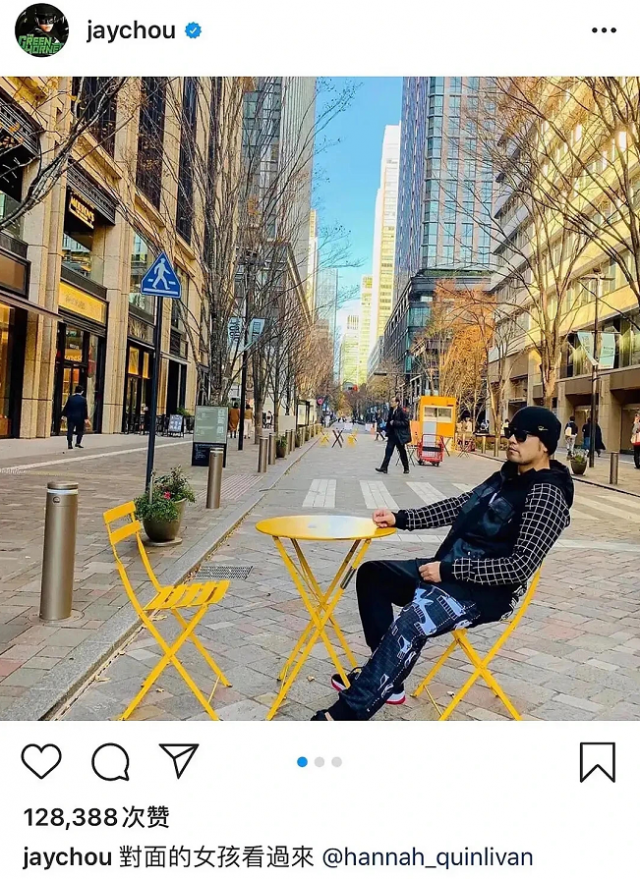The height and width of the screenshot is (879, 640).
Task: Open the post's three-dot overflow menu
Action: (604, 30)
